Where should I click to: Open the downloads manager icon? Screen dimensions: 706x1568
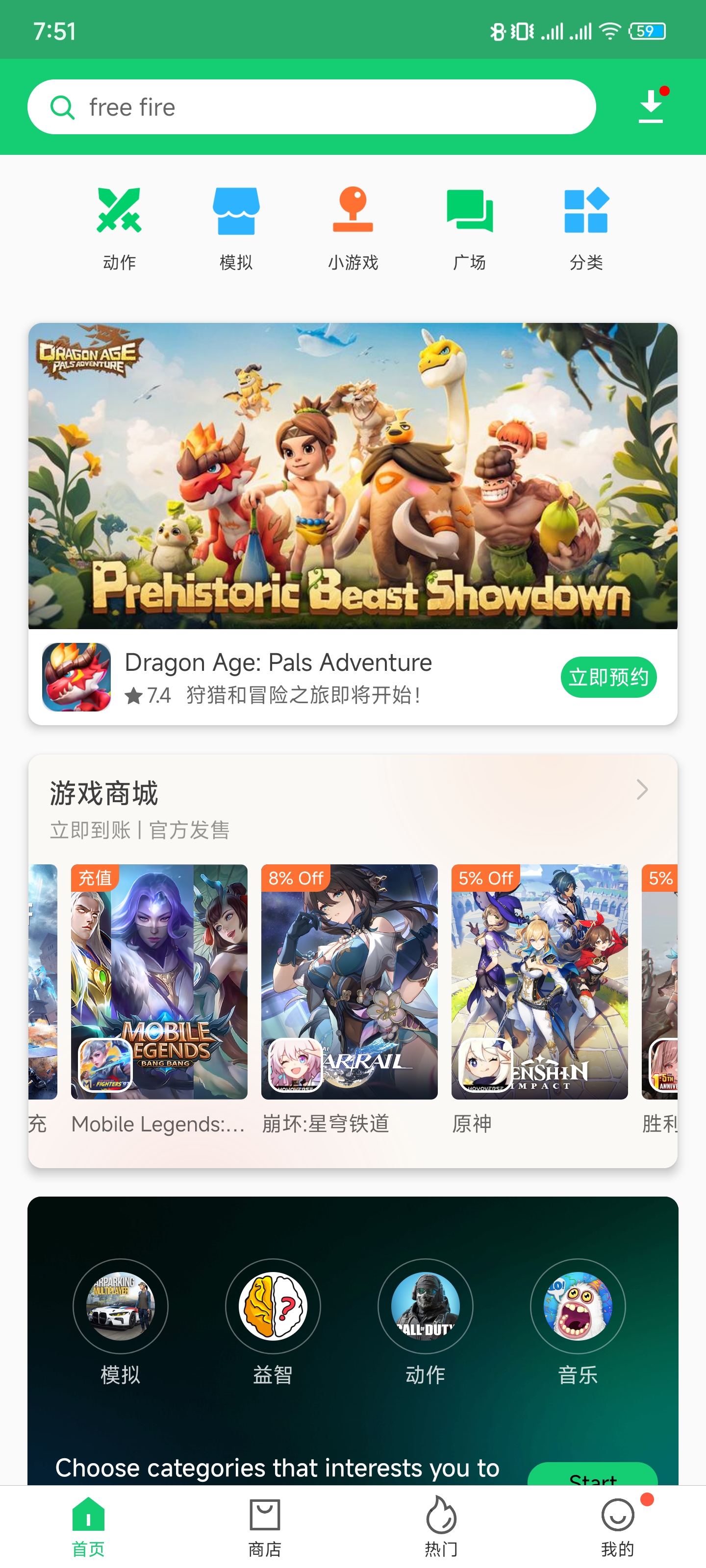[650, 107]
